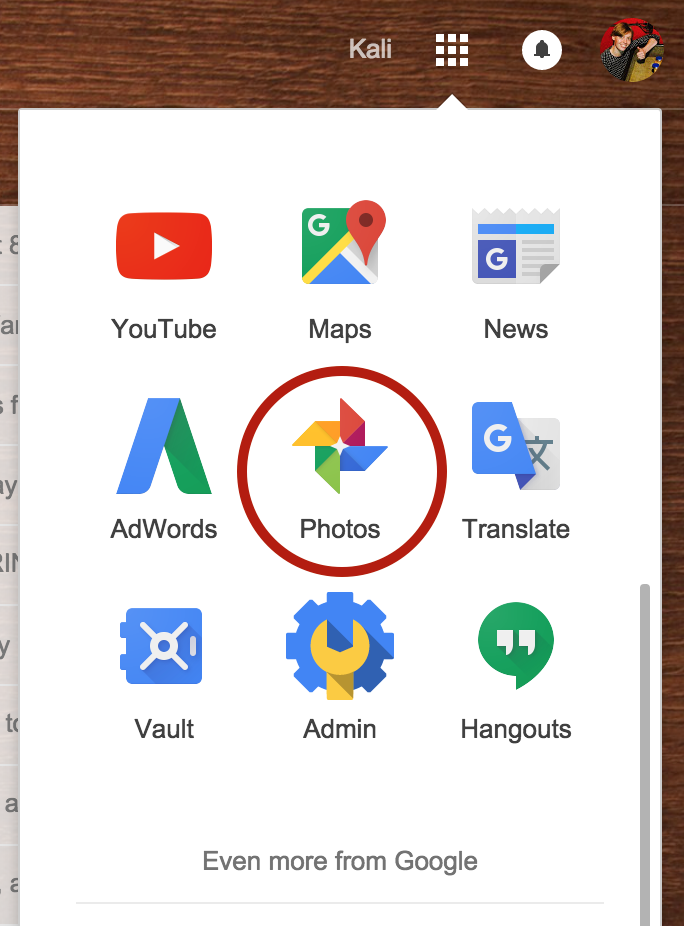Screen dimensions: 684x926
Task: Tap the Kali name link
Action: (370, 49)
